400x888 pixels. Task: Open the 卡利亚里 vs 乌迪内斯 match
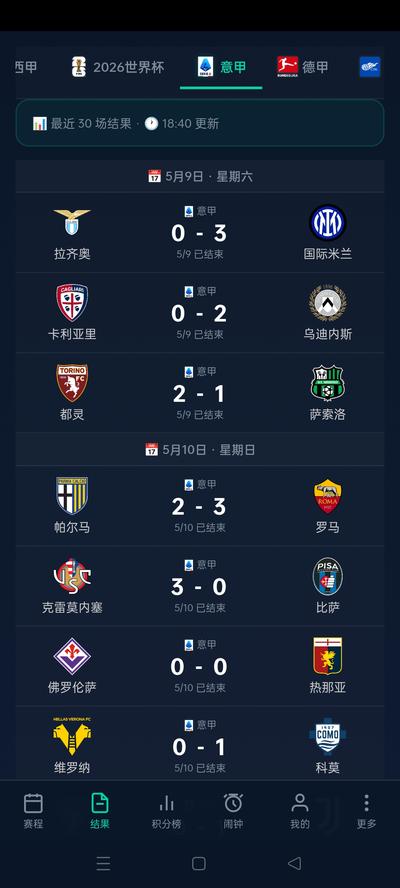[x=199, y=313]
